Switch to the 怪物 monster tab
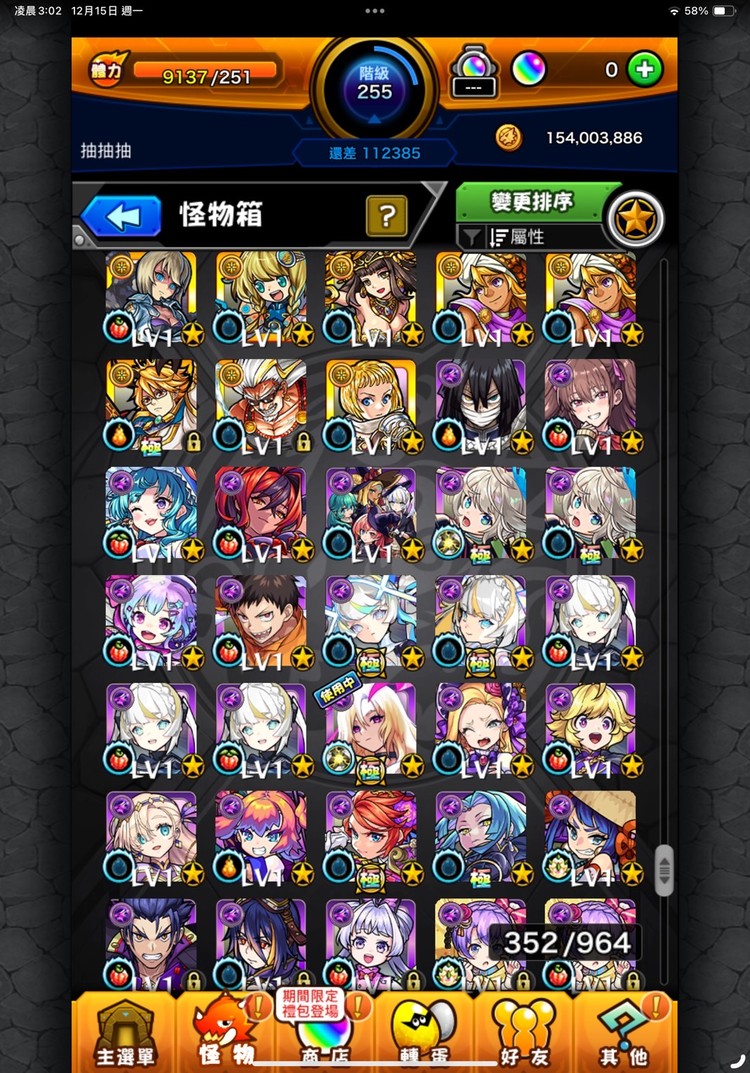 [224, 1030]
